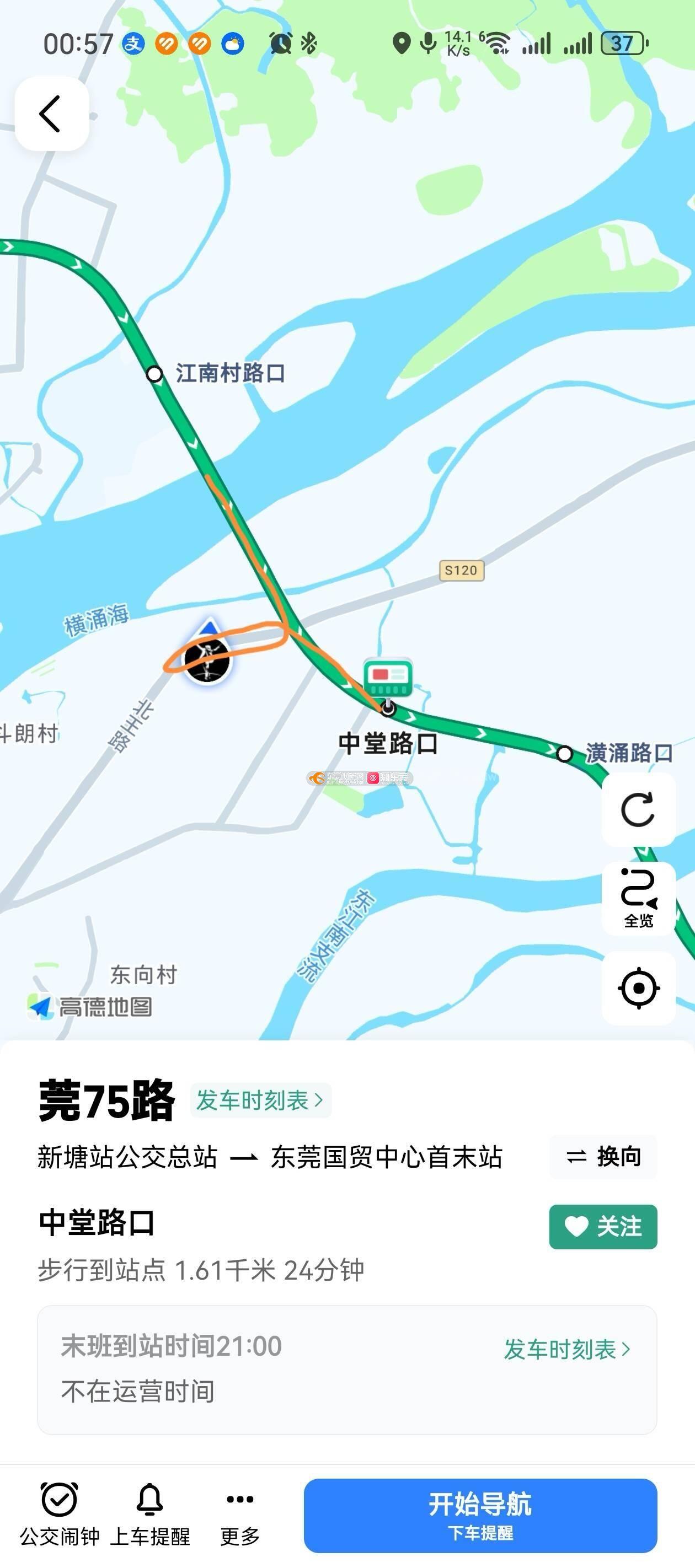The image size is (695, 1568).
Task: Center map on my current location
Action: 638,987
